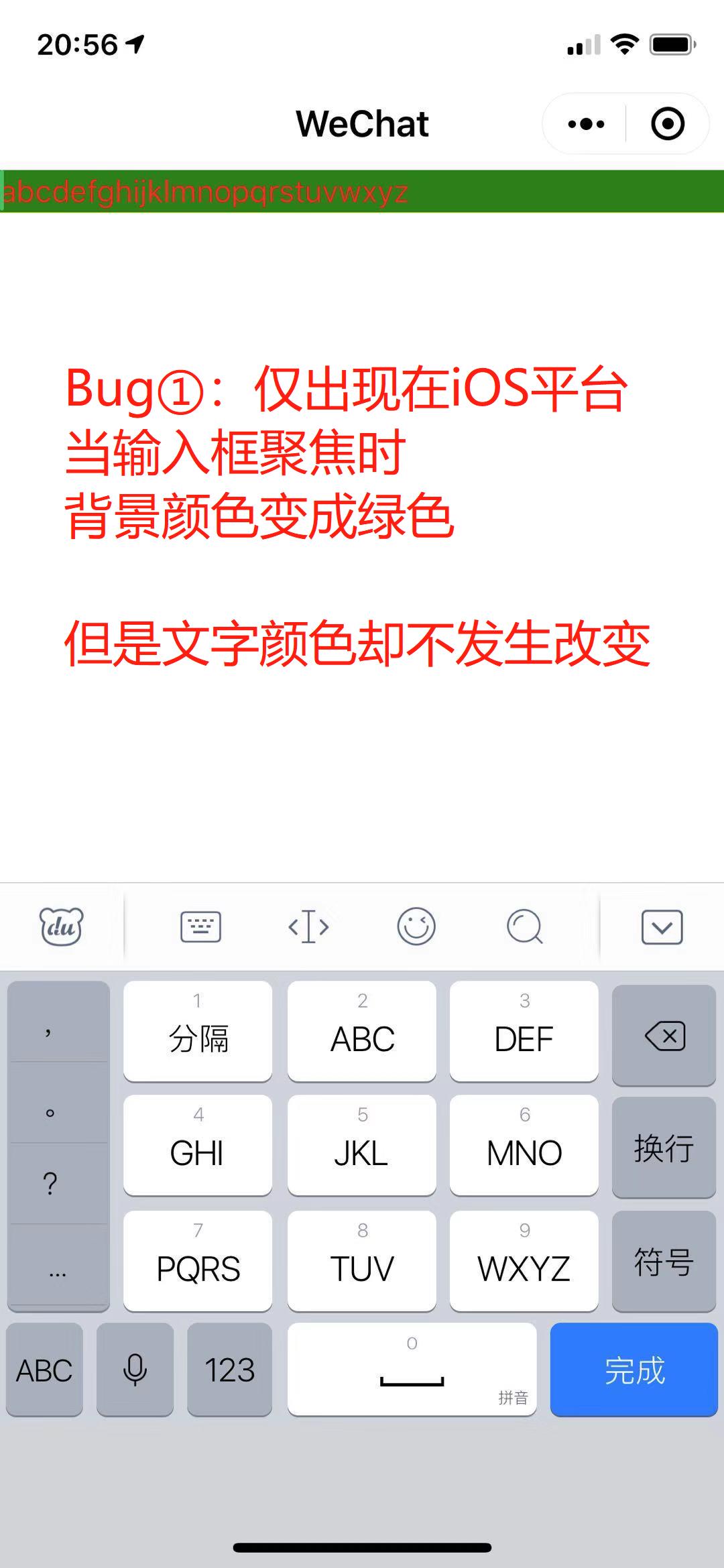Tap the 分隔 separator key
The width and height of the screenshot is (724, 1568).
pos(198,1031)
